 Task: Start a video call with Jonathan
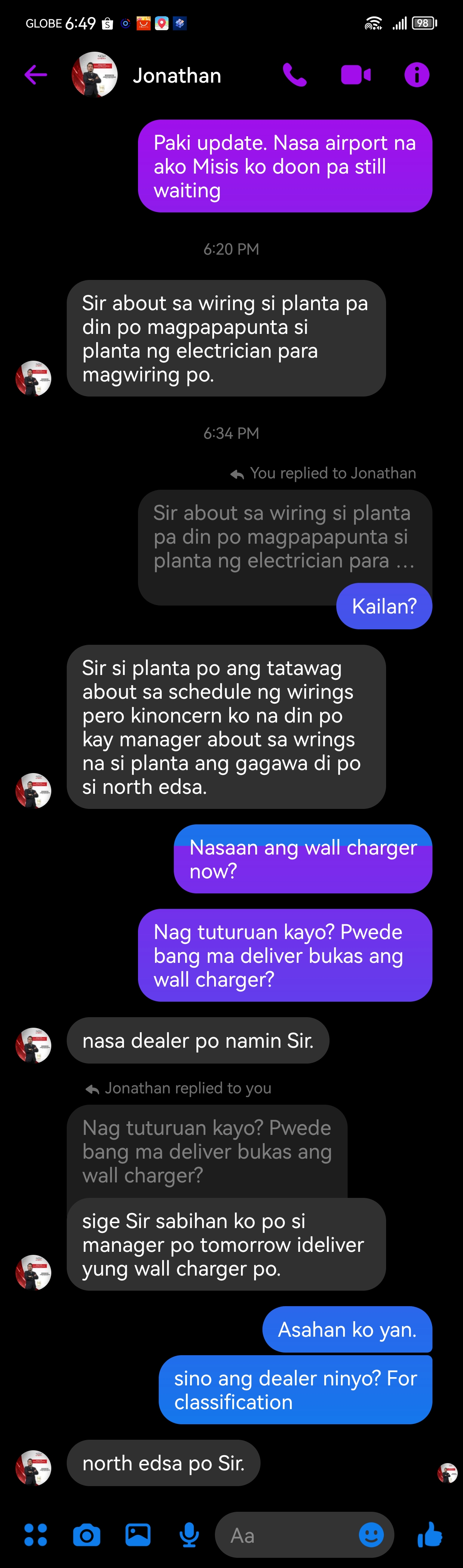[x=356, y=75]
